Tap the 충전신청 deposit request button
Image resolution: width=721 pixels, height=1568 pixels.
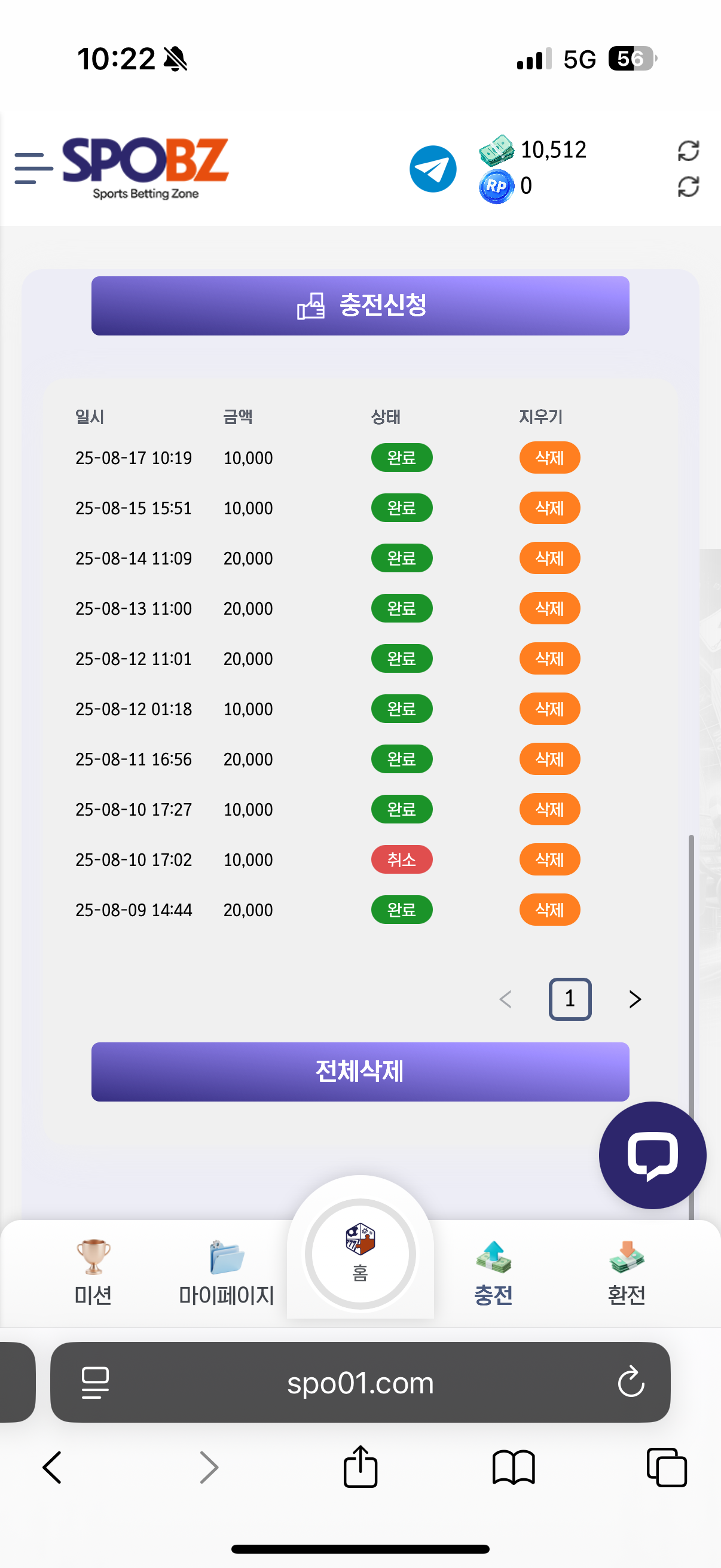(x=360, y=306)
